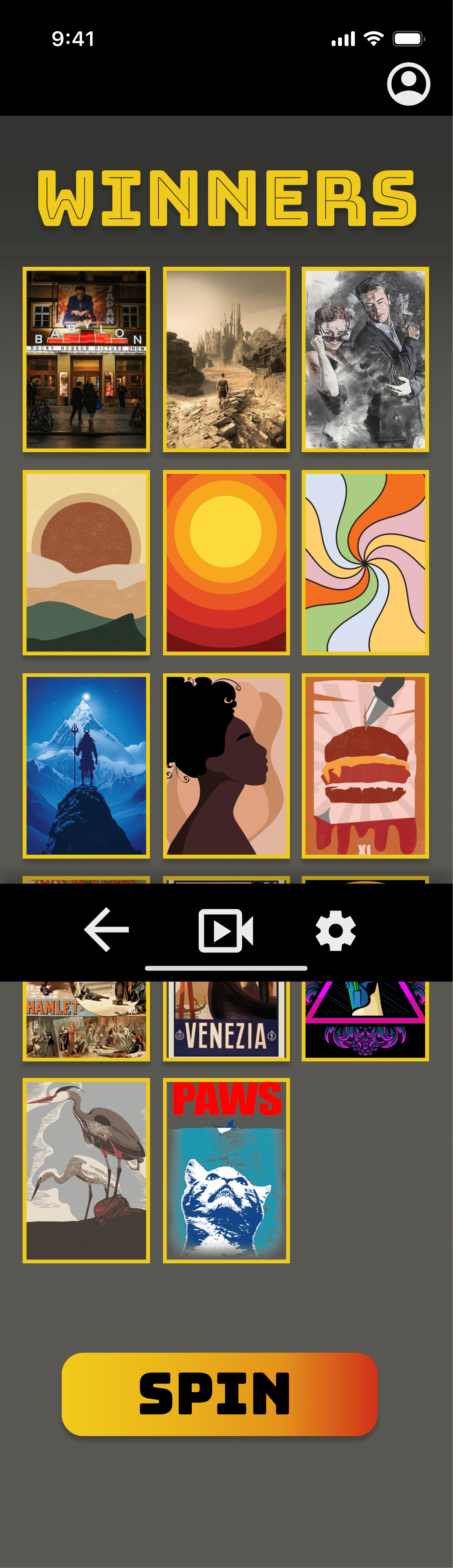
Task: Select the herons poster
Action: click(x=87, y=1170)
